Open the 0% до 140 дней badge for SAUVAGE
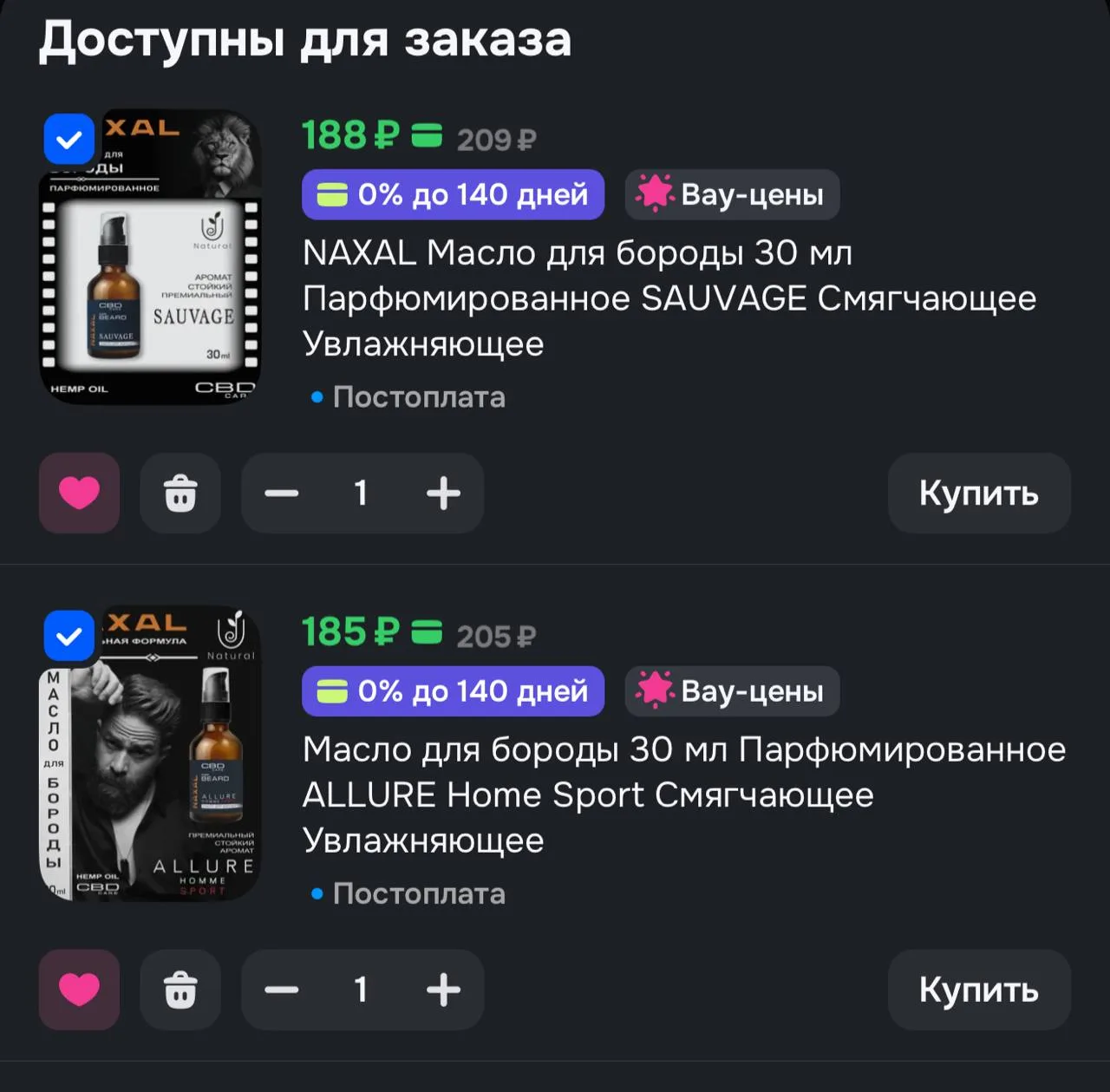 453,194
